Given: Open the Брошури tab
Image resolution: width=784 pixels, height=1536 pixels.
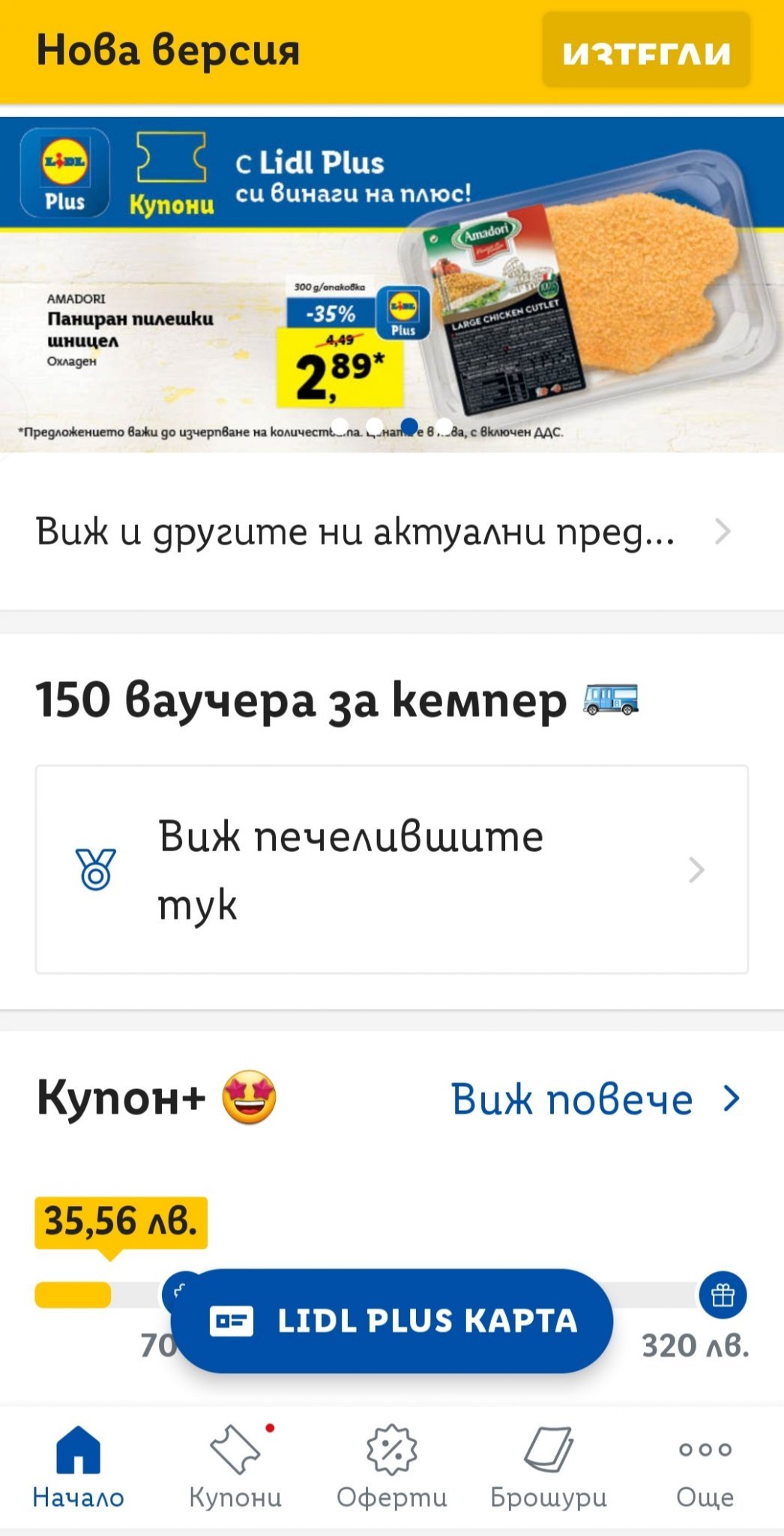Looking at the screenshot, I should pos(549,1468).
